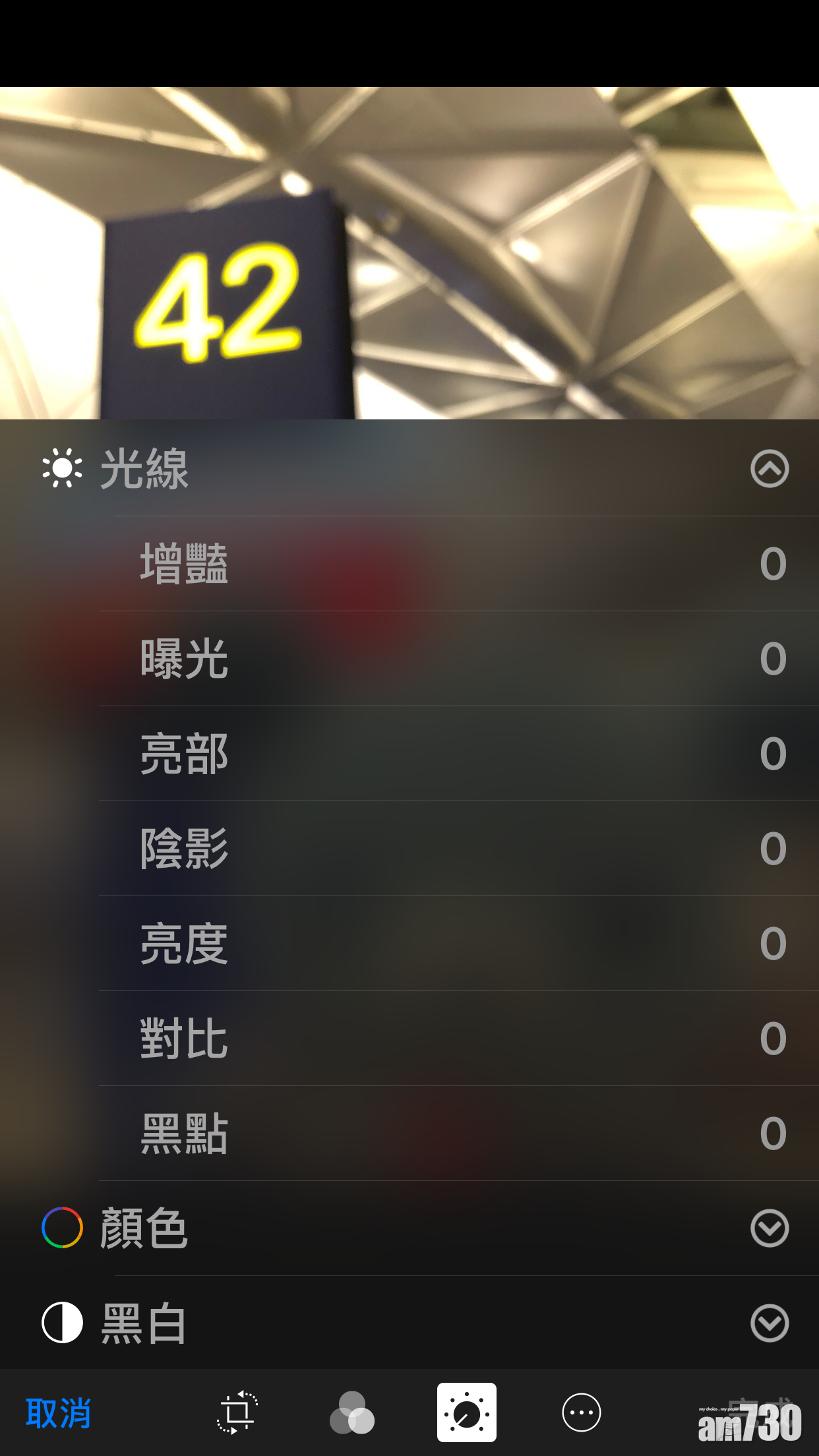The width and height of the screenshot is (819, 1456).
Task: Click the color wheel icon beside 顏色
Action: pos(60,1227)
